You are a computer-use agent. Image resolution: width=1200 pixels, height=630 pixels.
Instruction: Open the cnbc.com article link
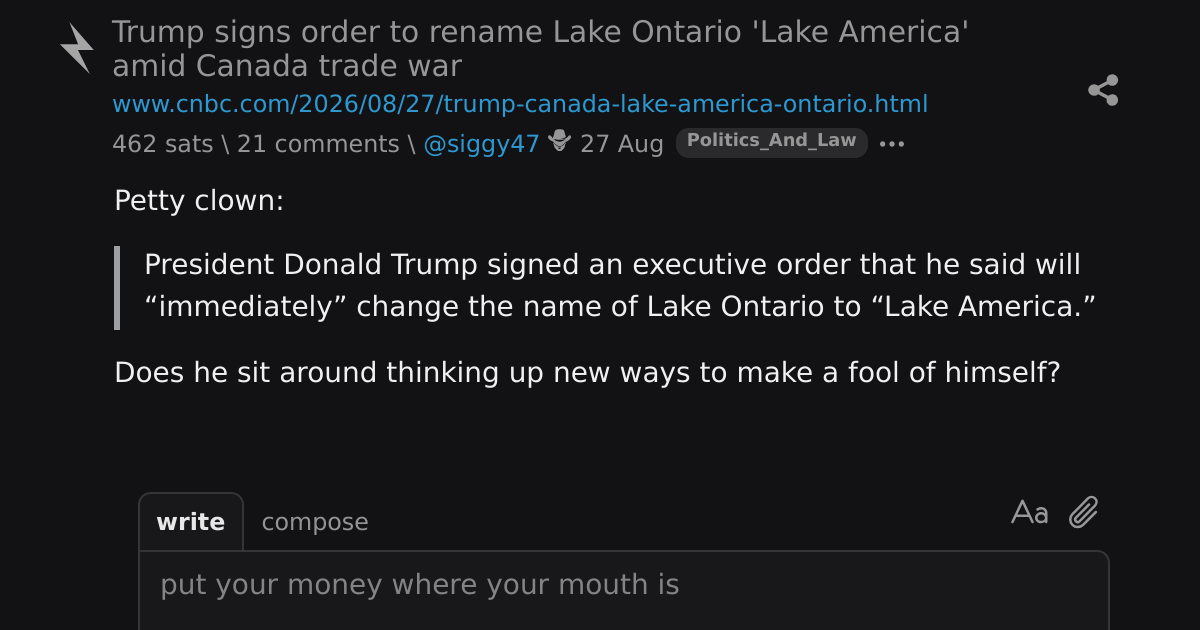tap(520, 104)
